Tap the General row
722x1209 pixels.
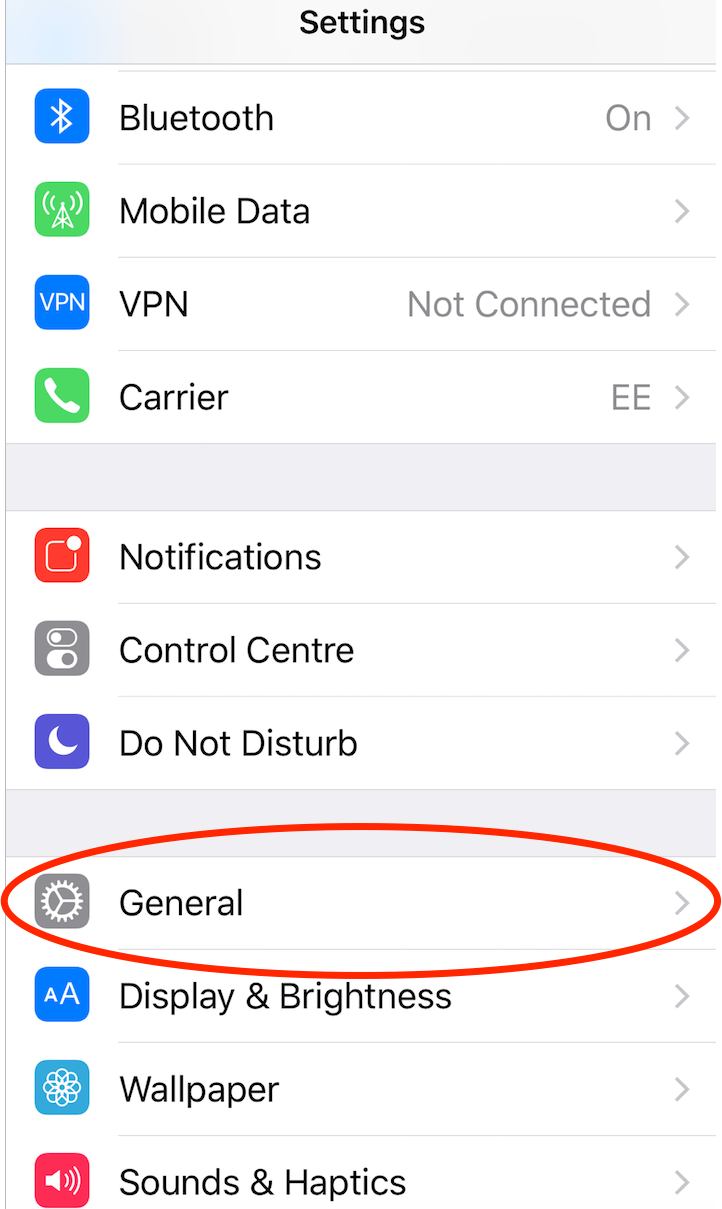tap(360, 903)
